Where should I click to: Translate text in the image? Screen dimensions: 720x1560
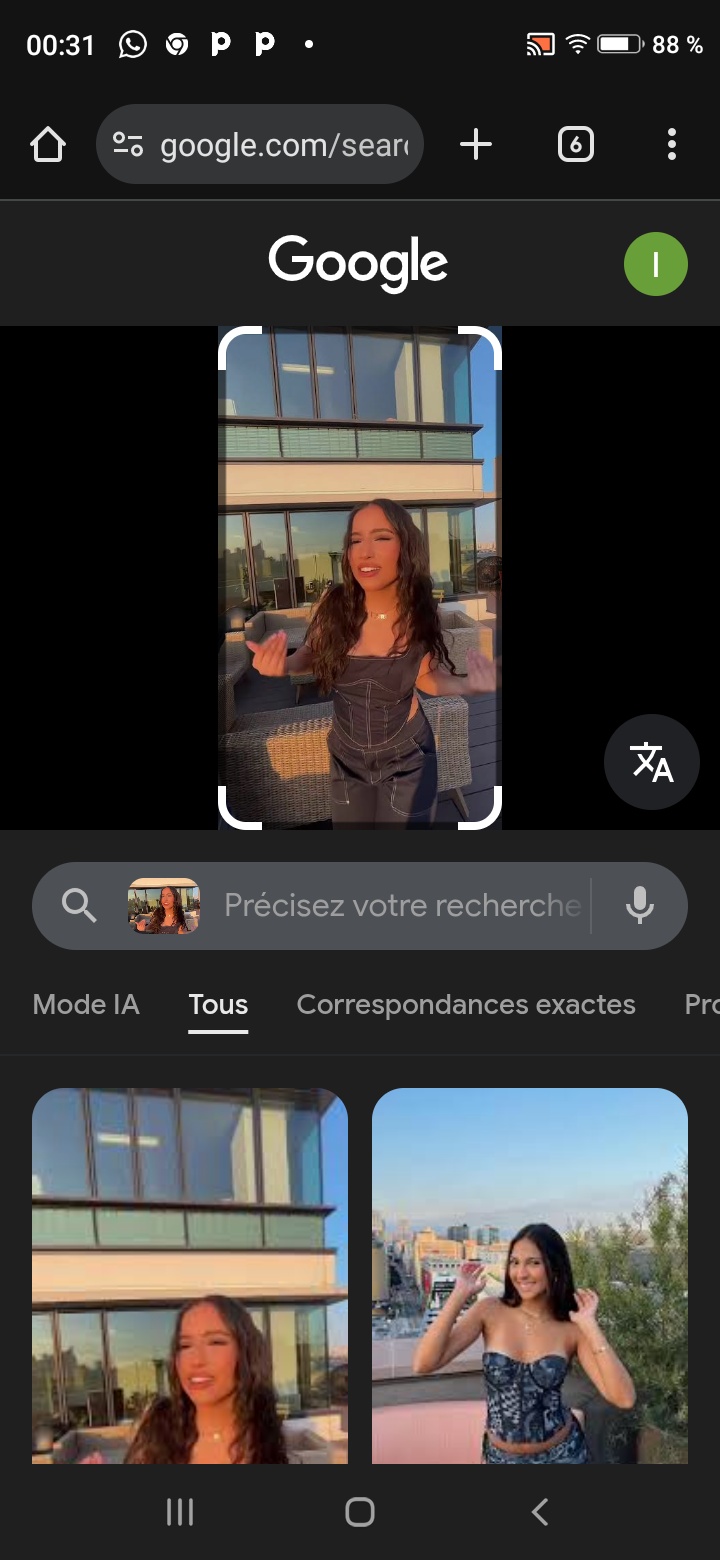[x=651, y=762]
